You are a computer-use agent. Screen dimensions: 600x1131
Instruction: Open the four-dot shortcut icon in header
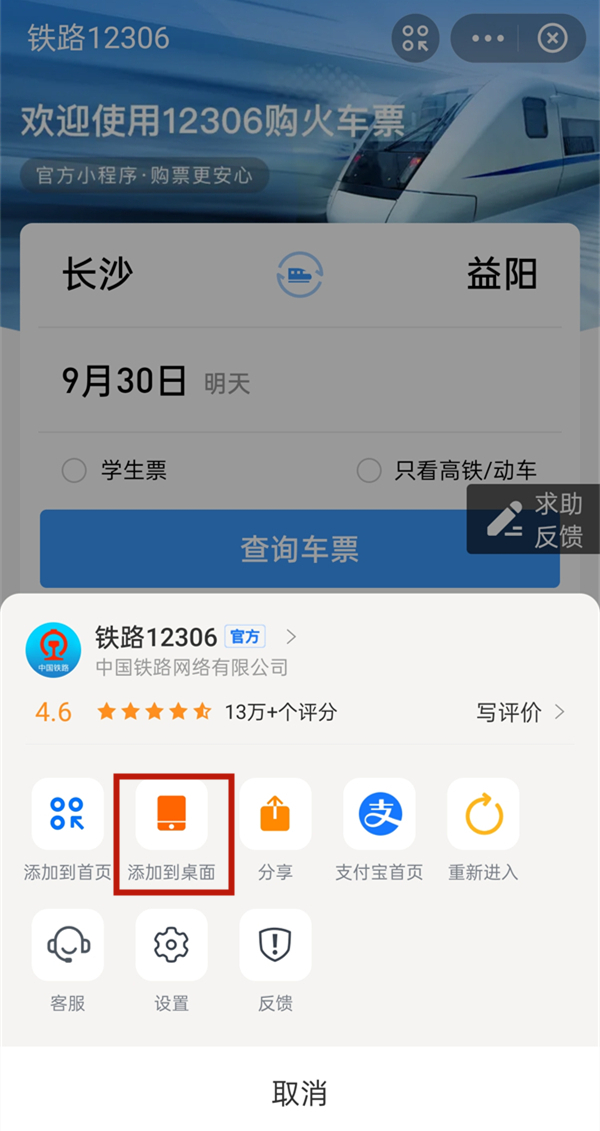(415, 39)
